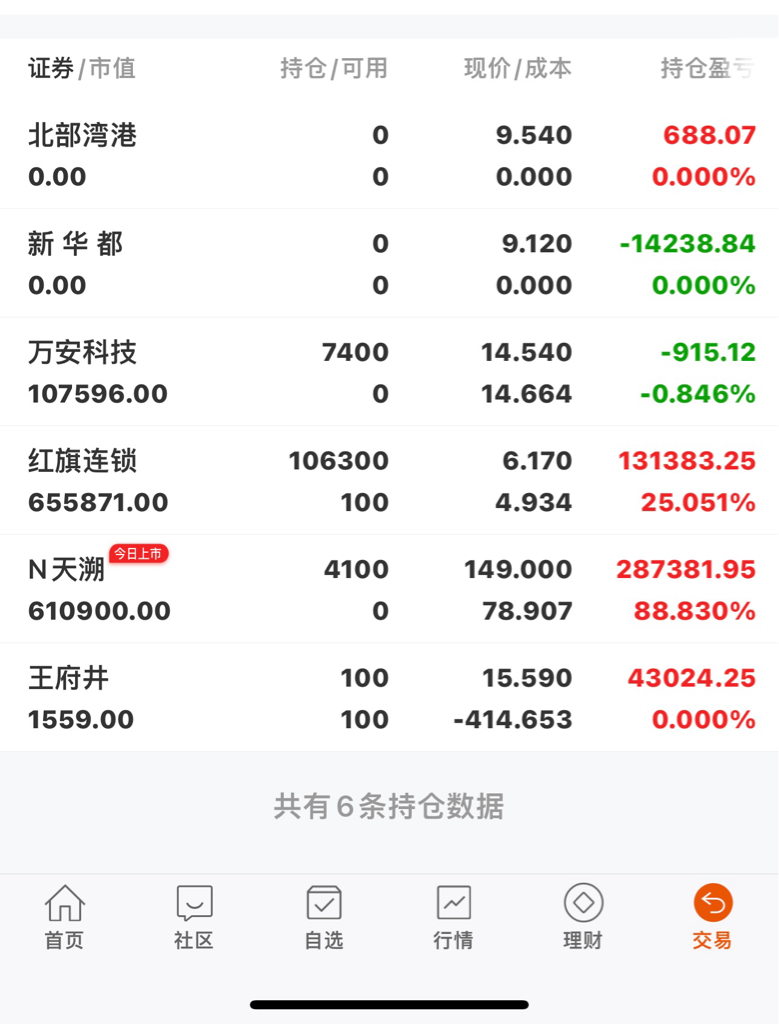Open the 新华都 holding row
This screenshot has width=779, height=1024.
389,264
